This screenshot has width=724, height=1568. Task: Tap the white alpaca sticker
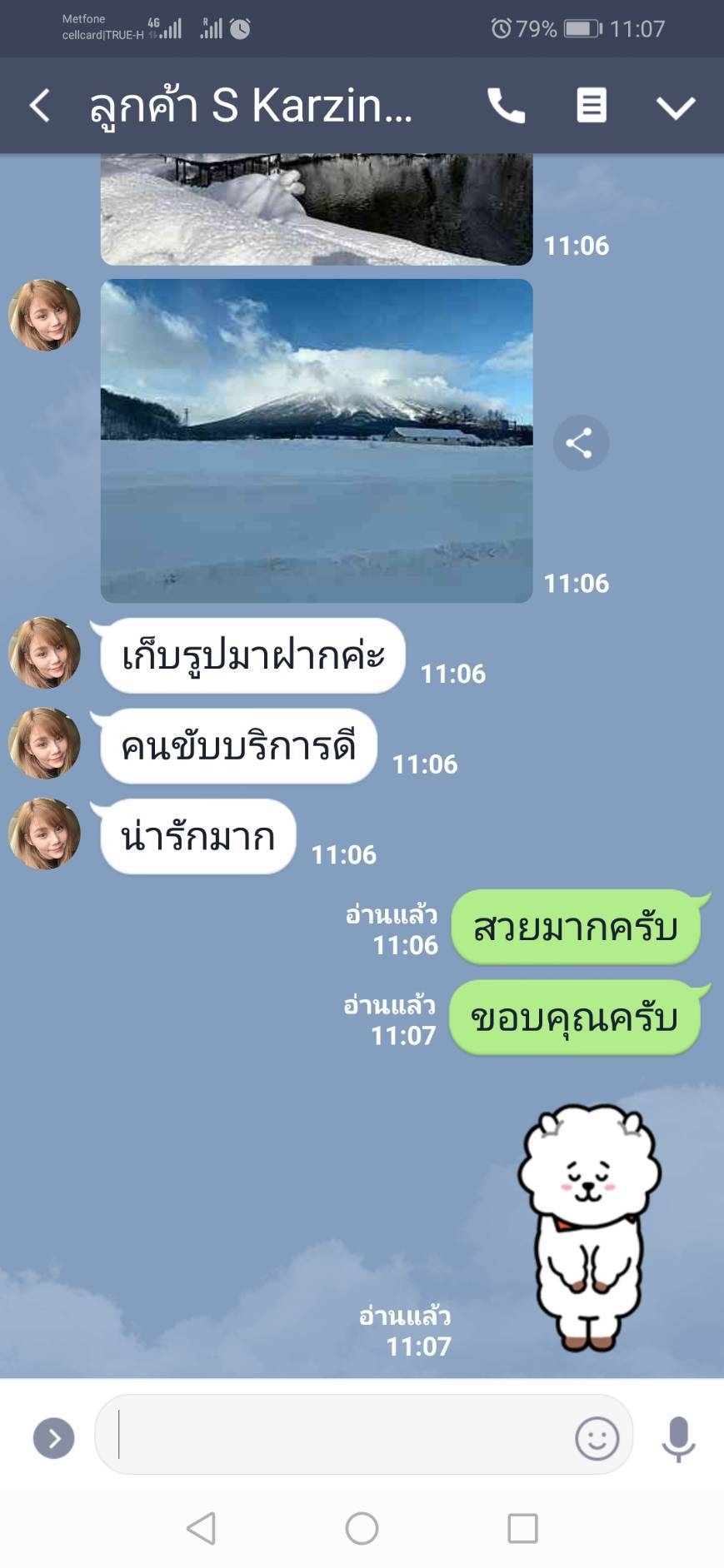[589, 1227]
